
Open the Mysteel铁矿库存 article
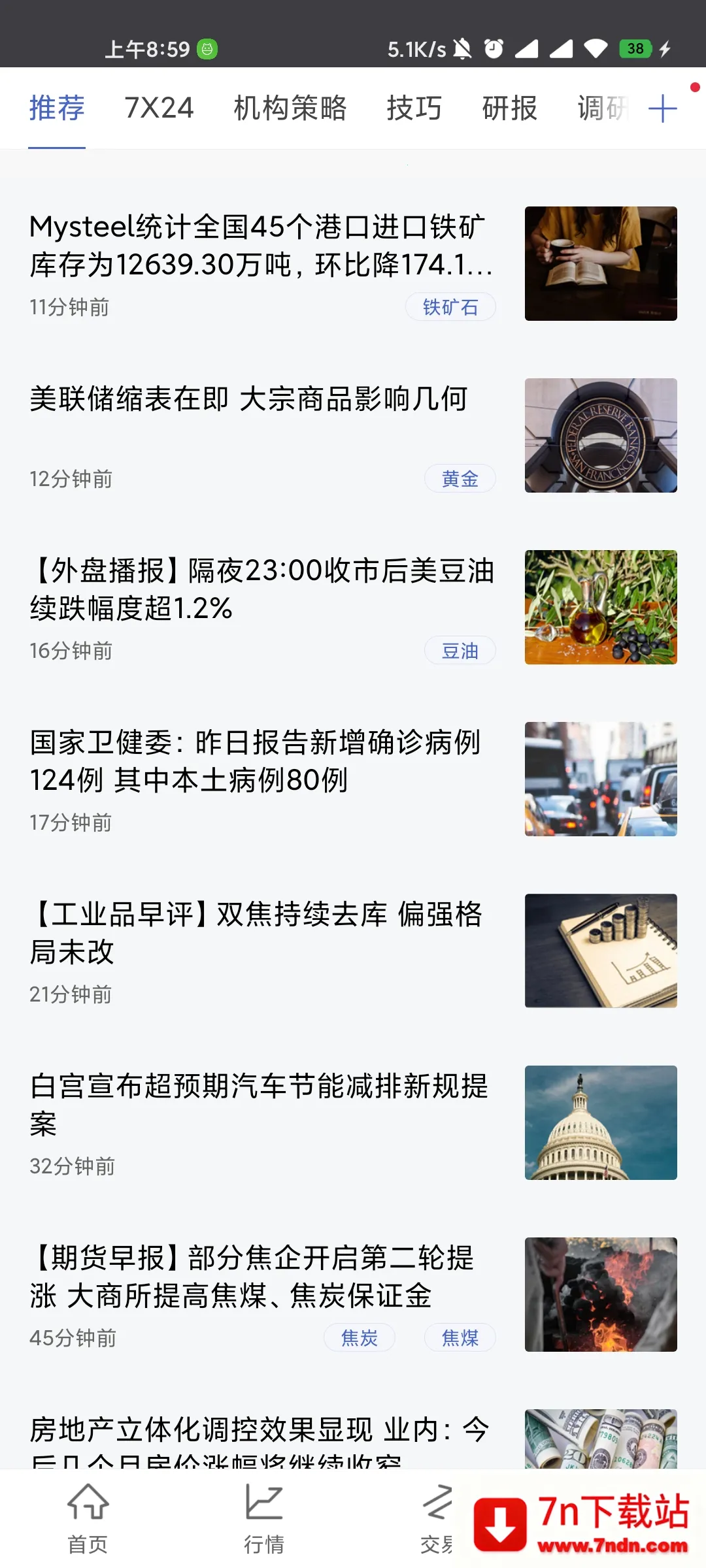pyautogui.click(x=260, y=246)
